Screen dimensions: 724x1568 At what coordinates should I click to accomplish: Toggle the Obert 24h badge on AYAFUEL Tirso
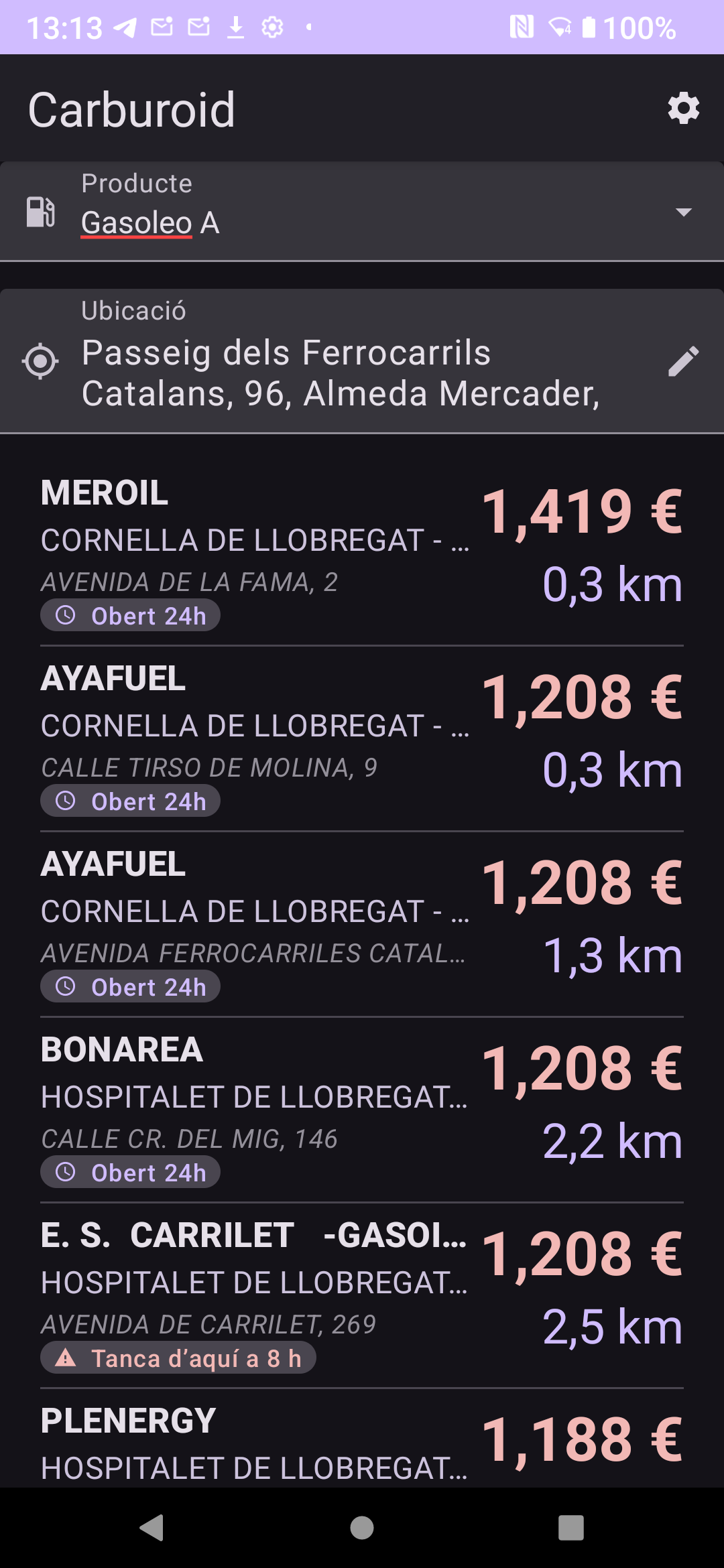tap(130, 801)
